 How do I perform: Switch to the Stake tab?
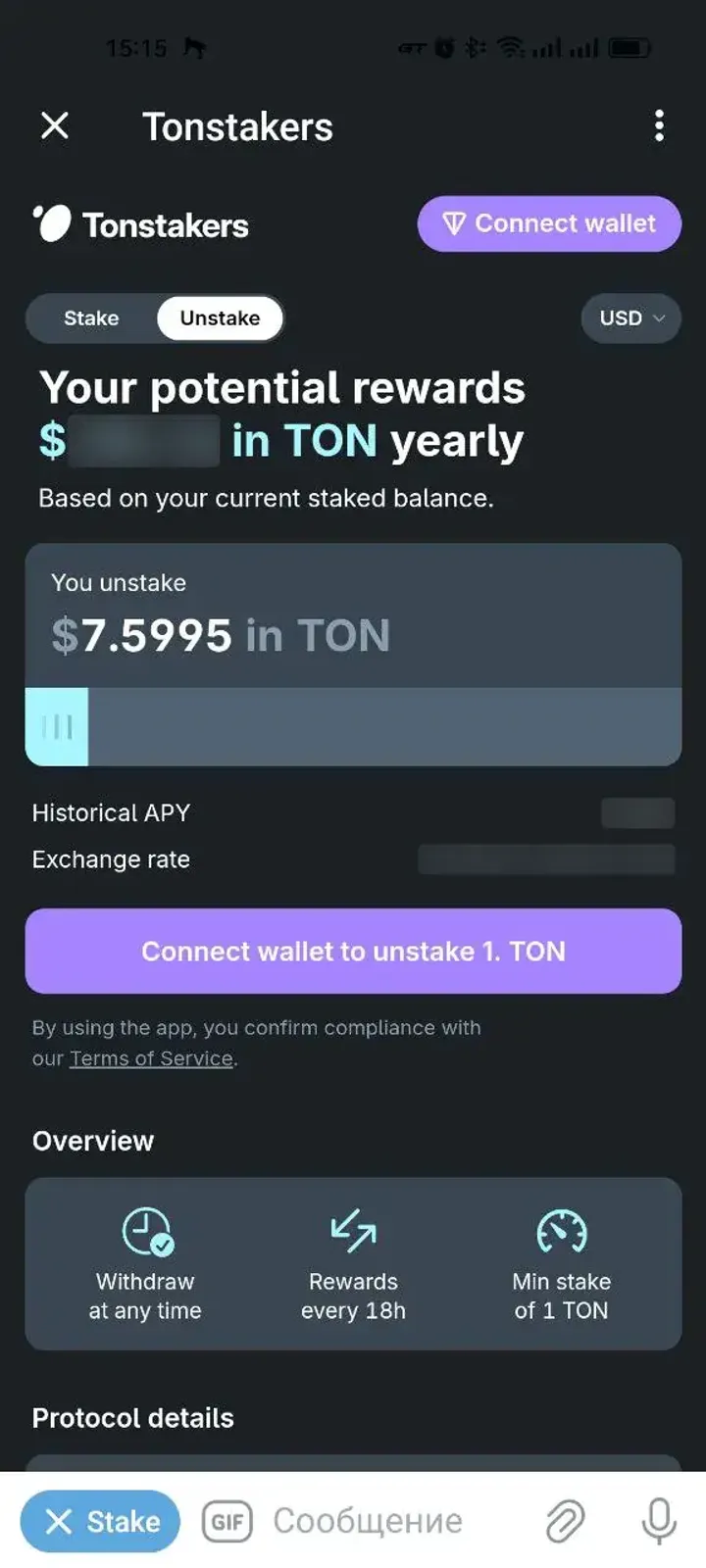(x=91, y=318)
